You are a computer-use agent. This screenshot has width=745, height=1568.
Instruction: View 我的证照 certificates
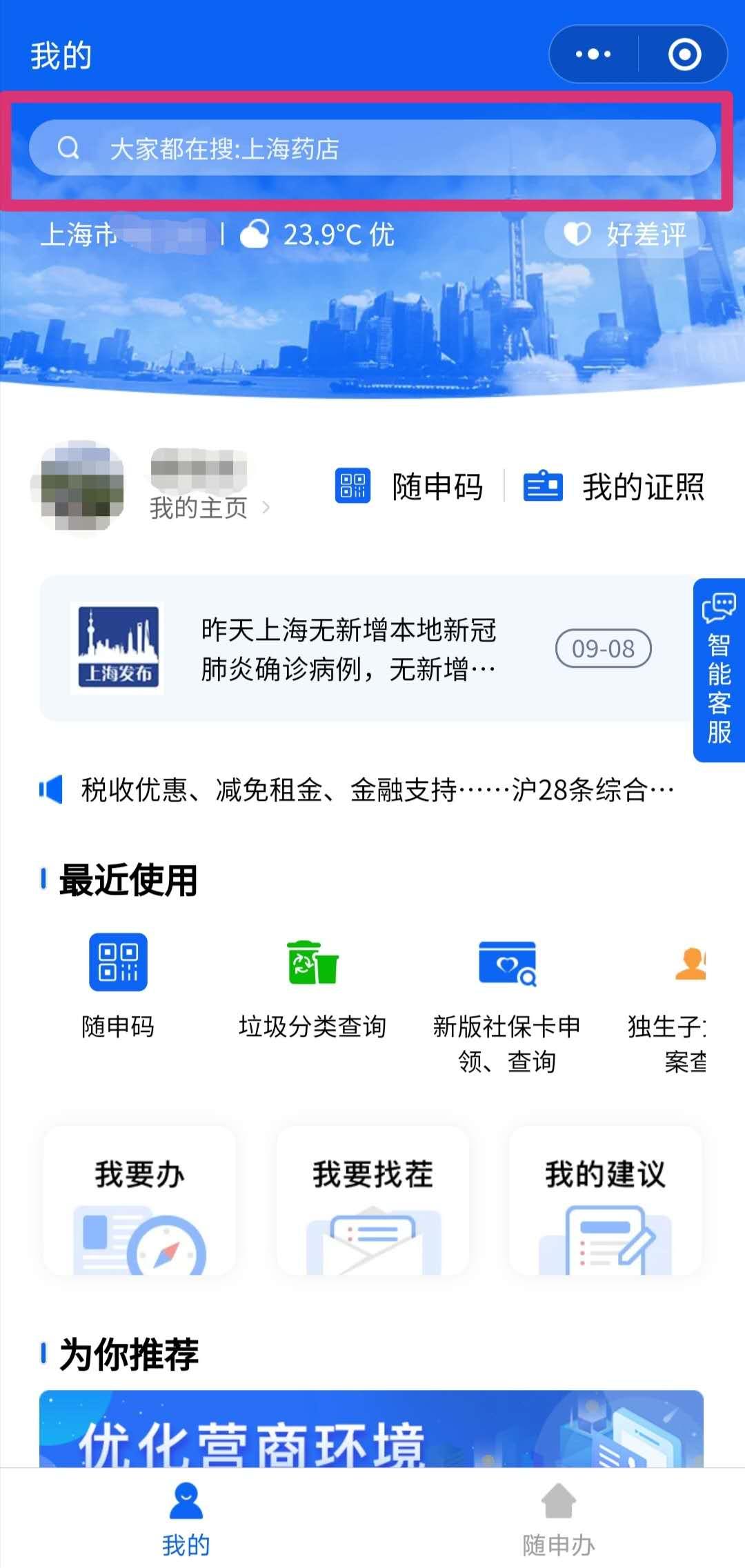pyautogui.click(x=614, y=486)
